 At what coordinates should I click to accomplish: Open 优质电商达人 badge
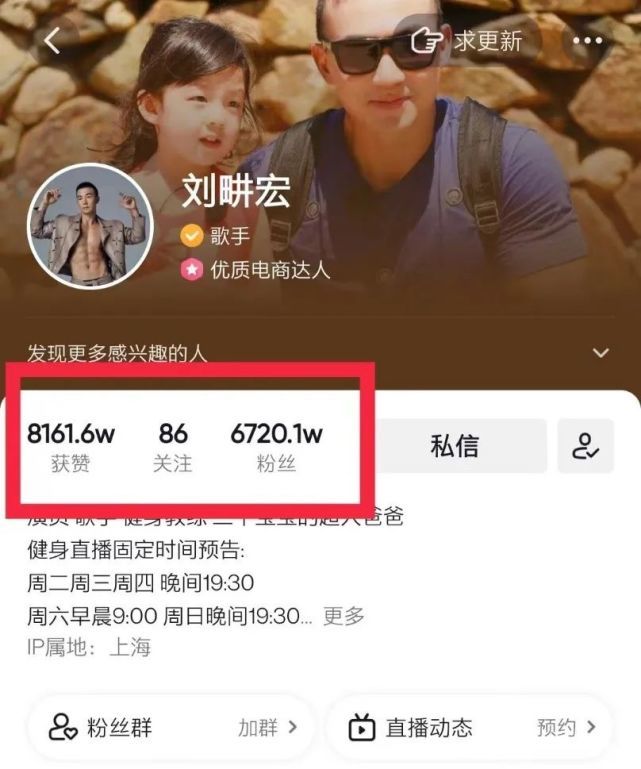click(x=256, y=270)
